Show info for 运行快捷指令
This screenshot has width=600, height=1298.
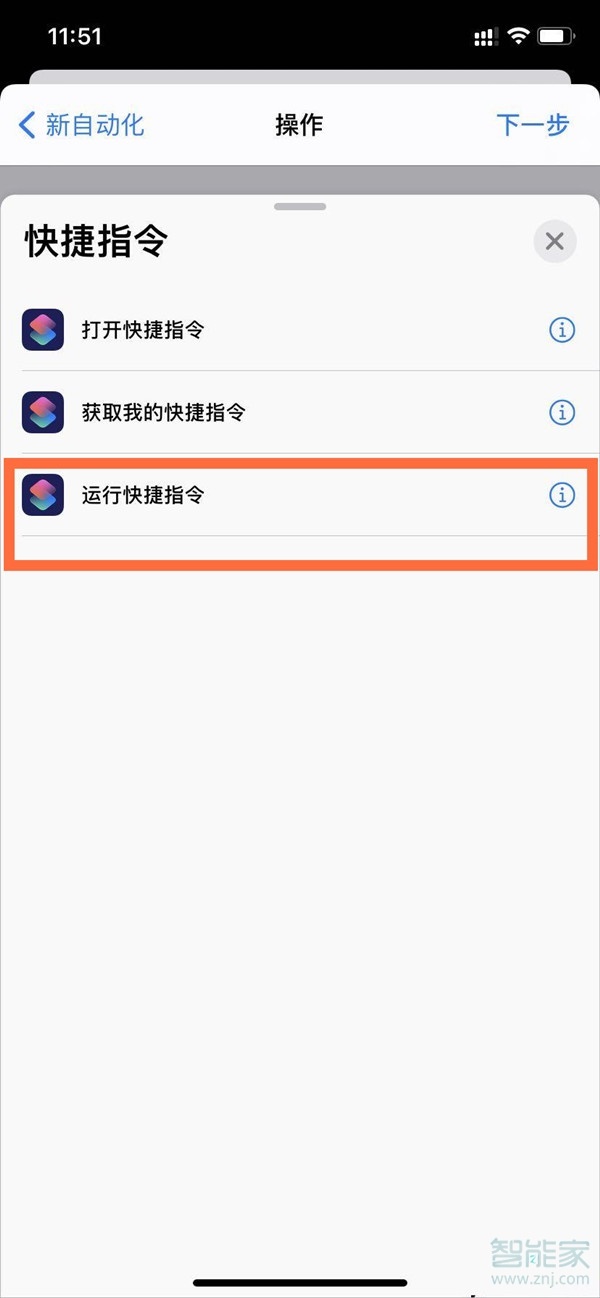click(x=562, y=495)
